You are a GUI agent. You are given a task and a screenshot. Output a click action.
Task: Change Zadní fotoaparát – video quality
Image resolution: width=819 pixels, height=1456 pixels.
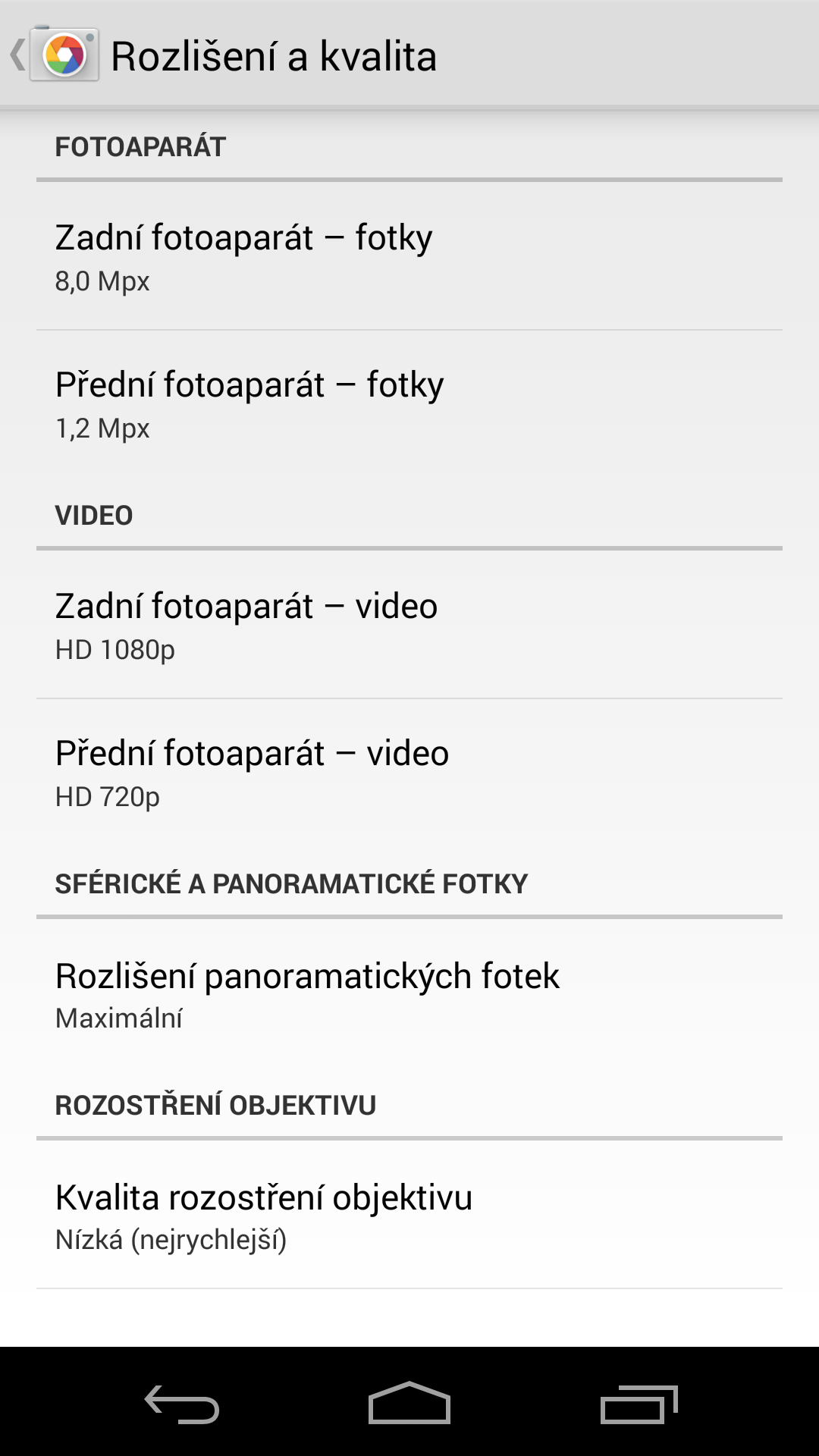pos(409,625)
